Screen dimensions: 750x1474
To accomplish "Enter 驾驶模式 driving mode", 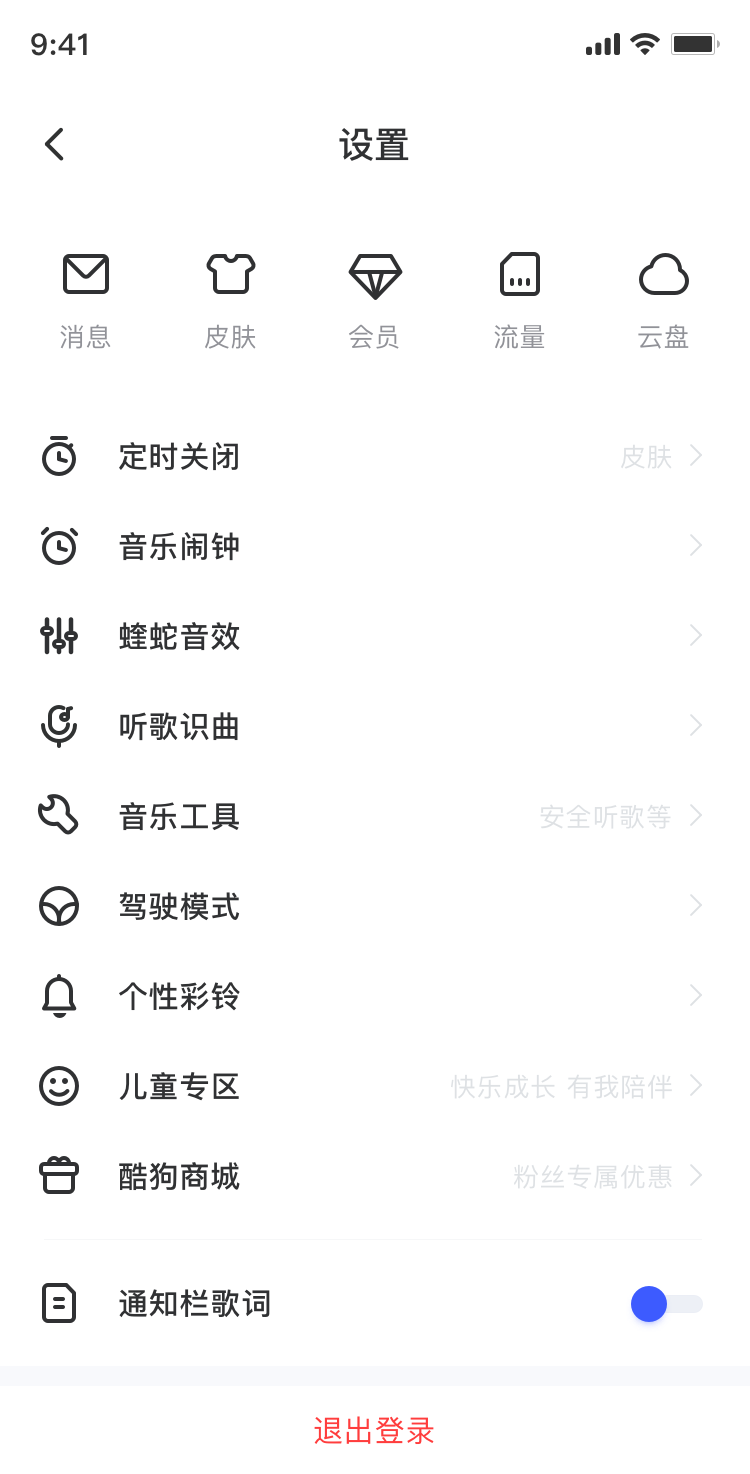I will click(375, 907).
